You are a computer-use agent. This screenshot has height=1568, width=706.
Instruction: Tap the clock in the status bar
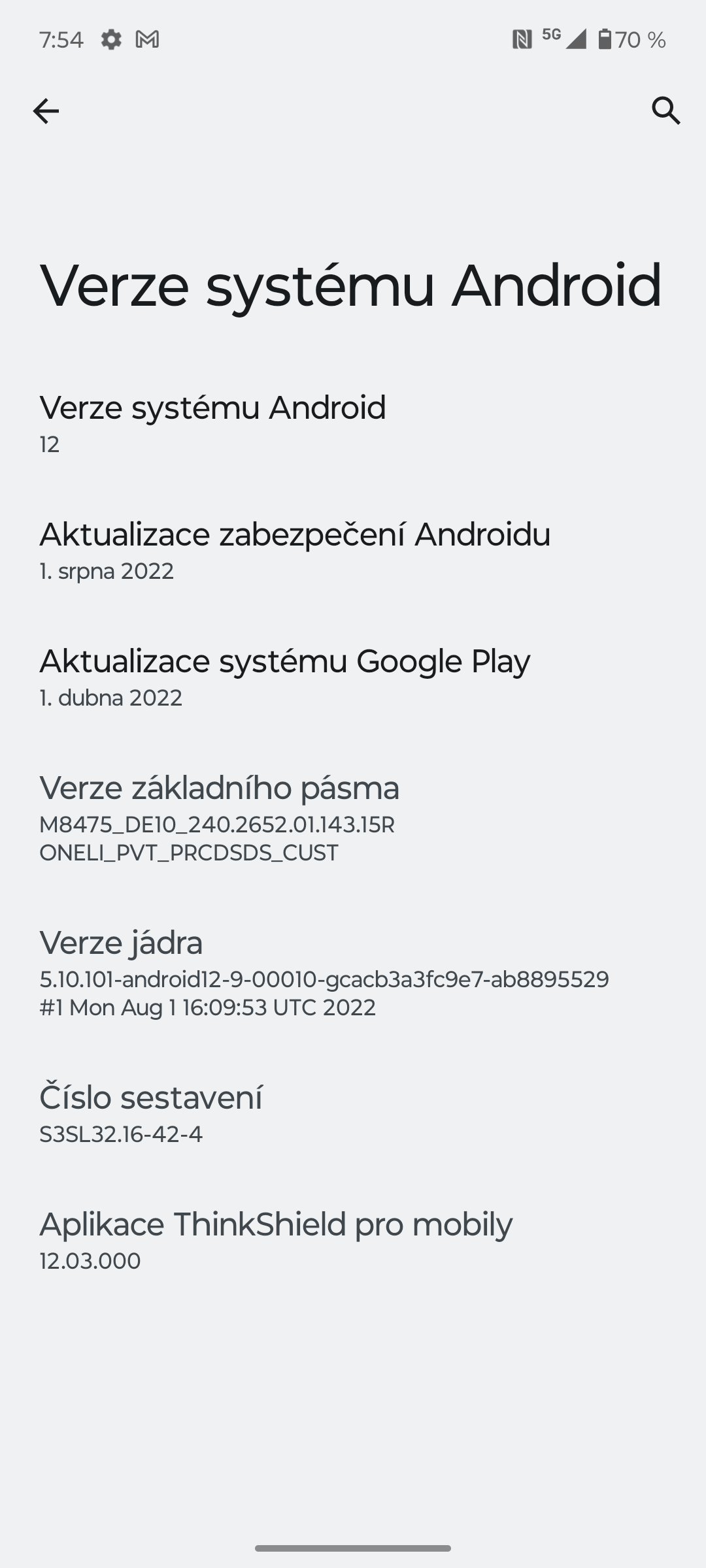[x=62, y=39]
